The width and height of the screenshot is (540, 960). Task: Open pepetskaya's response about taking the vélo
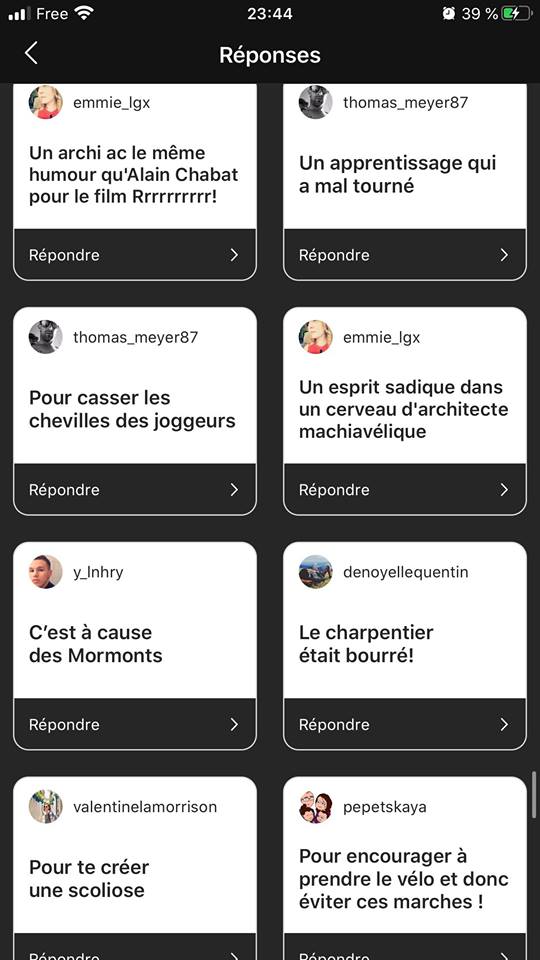pyautogui.click(x=405, y=868)
